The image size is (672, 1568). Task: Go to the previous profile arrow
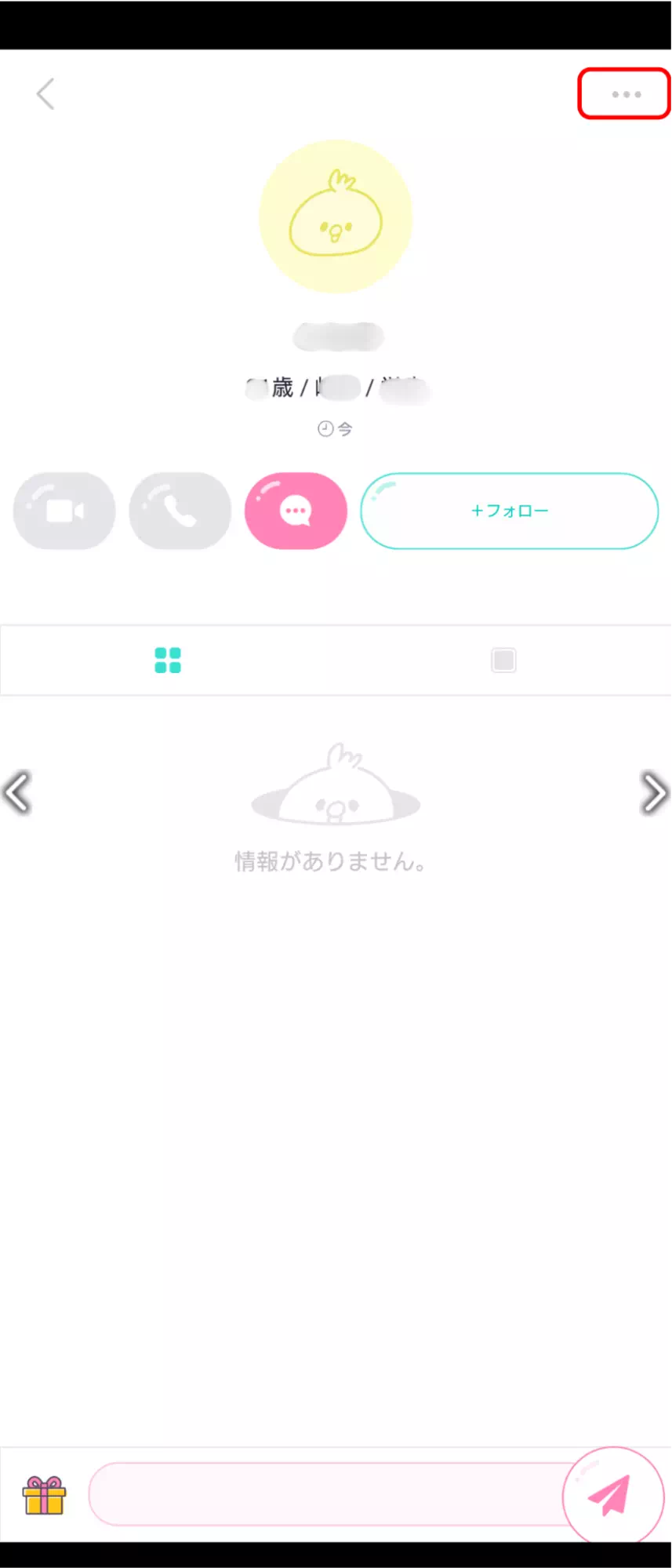(17, 792)
